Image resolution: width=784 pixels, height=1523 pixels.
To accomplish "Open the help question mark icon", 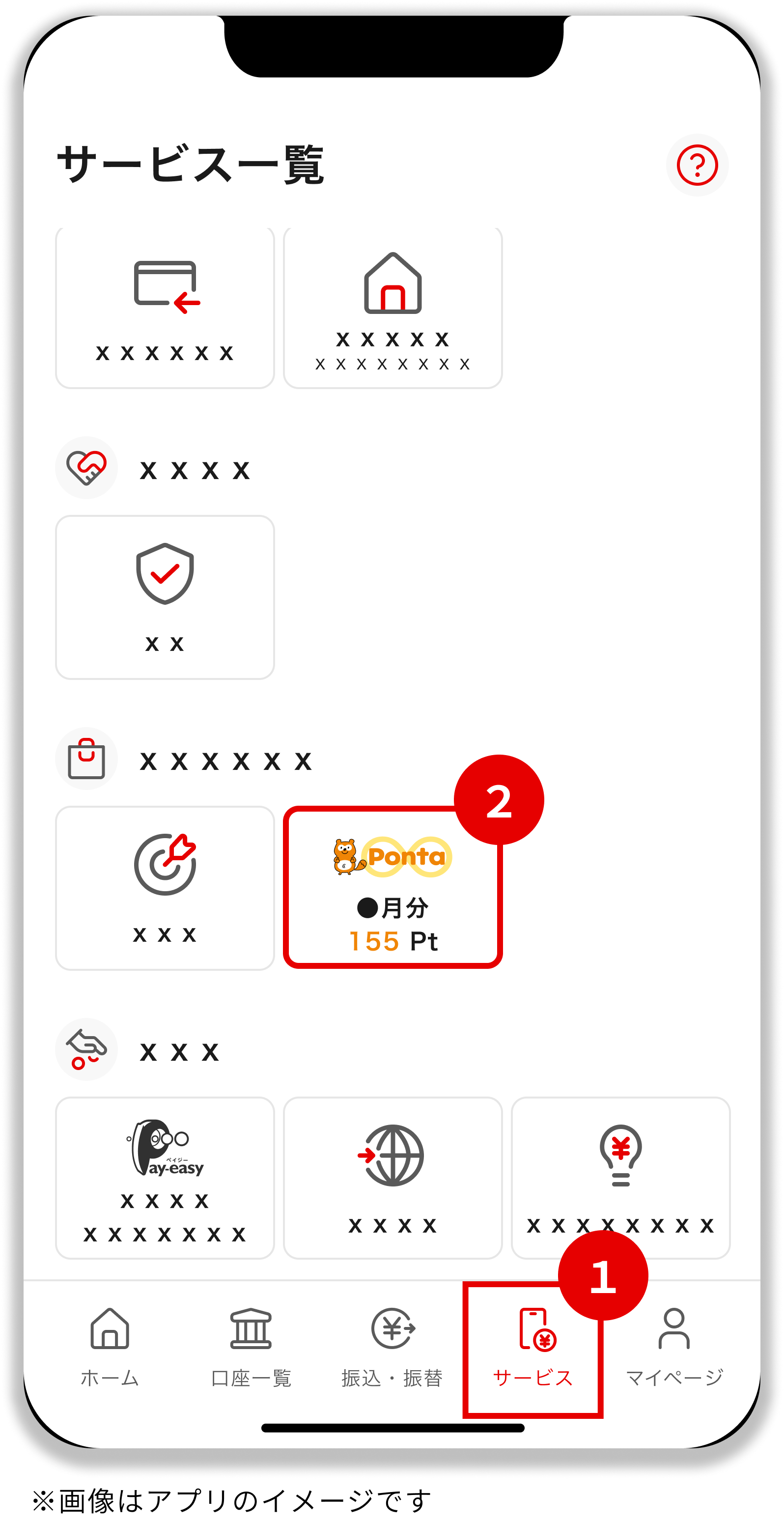I will click(697, 165).
